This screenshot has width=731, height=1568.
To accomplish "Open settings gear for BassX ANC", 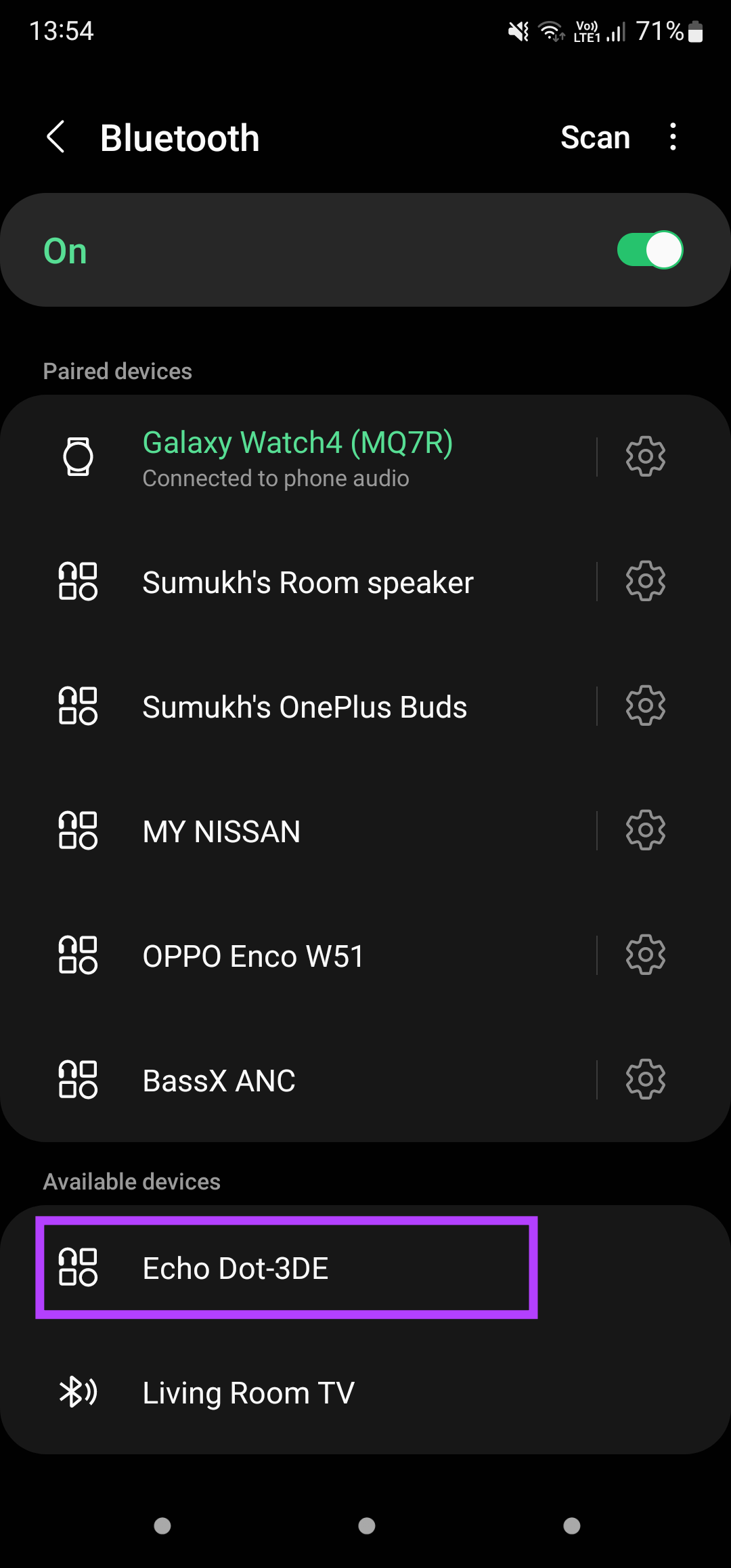I will [645, 1080].
